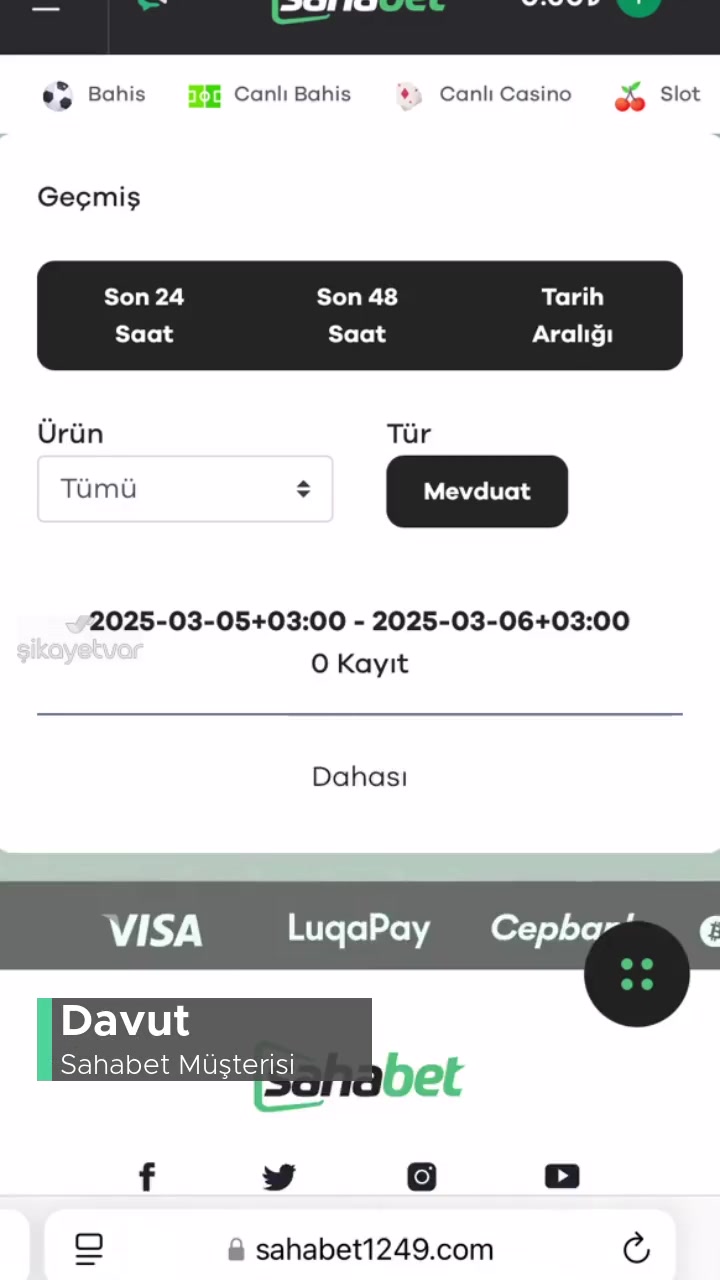Switch to the Son 48 Saat filter
This screenshot has width=720, height=1280.
click(357, 315)
